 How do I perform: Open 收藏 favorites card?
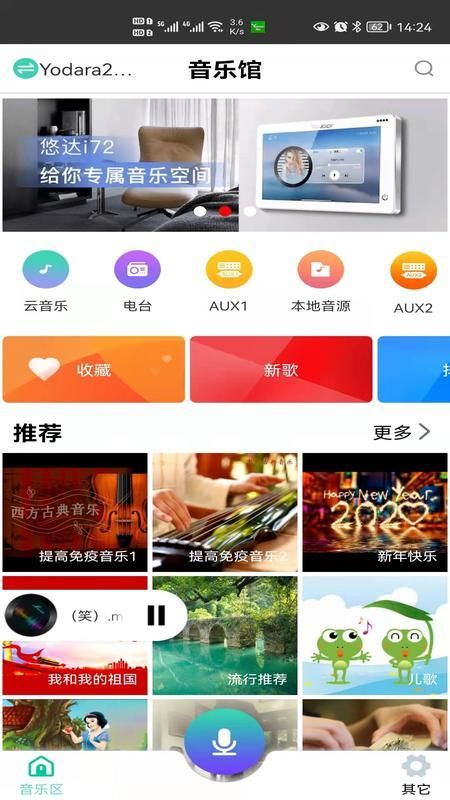[x=94, y=369]
